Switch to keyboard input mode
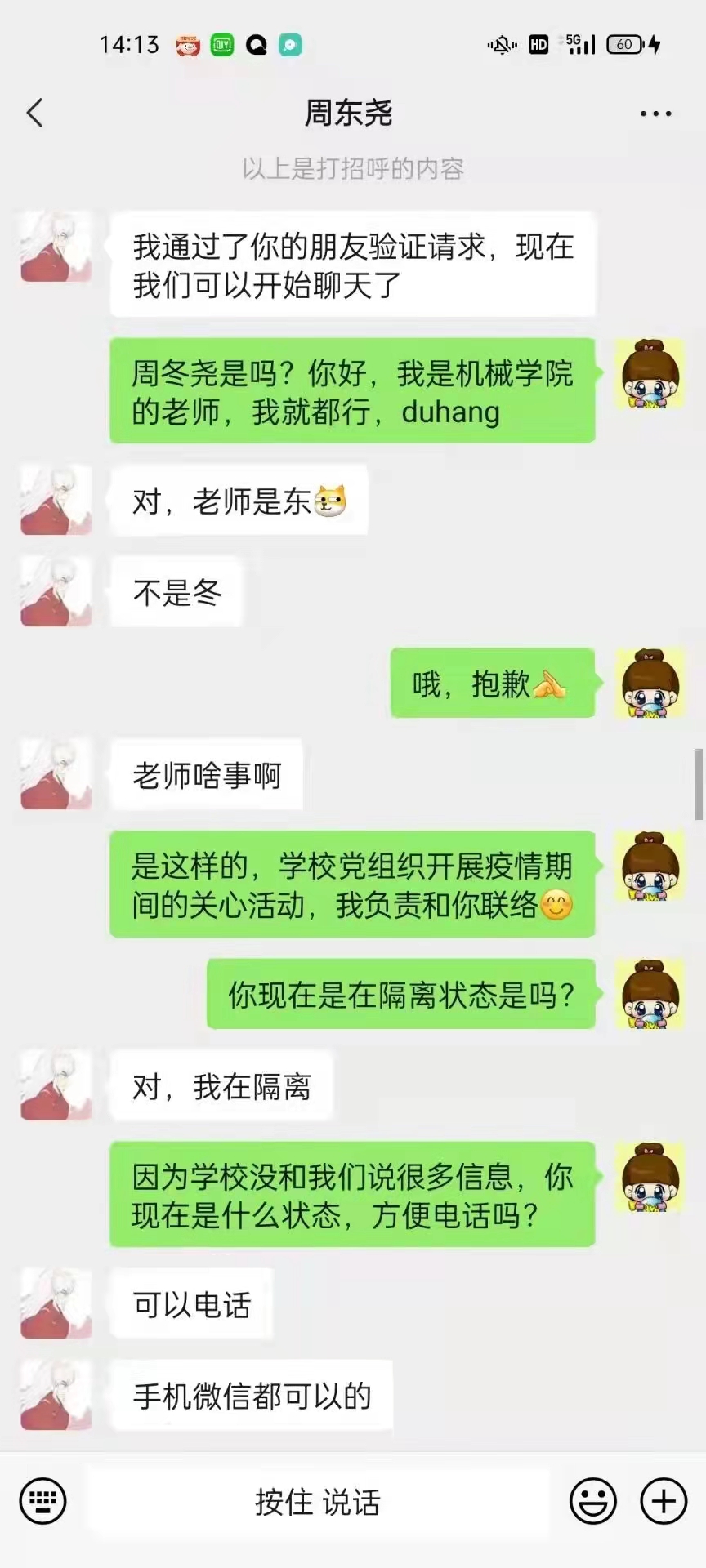Screen dimensions: 706x1568 pos(42,1501)
